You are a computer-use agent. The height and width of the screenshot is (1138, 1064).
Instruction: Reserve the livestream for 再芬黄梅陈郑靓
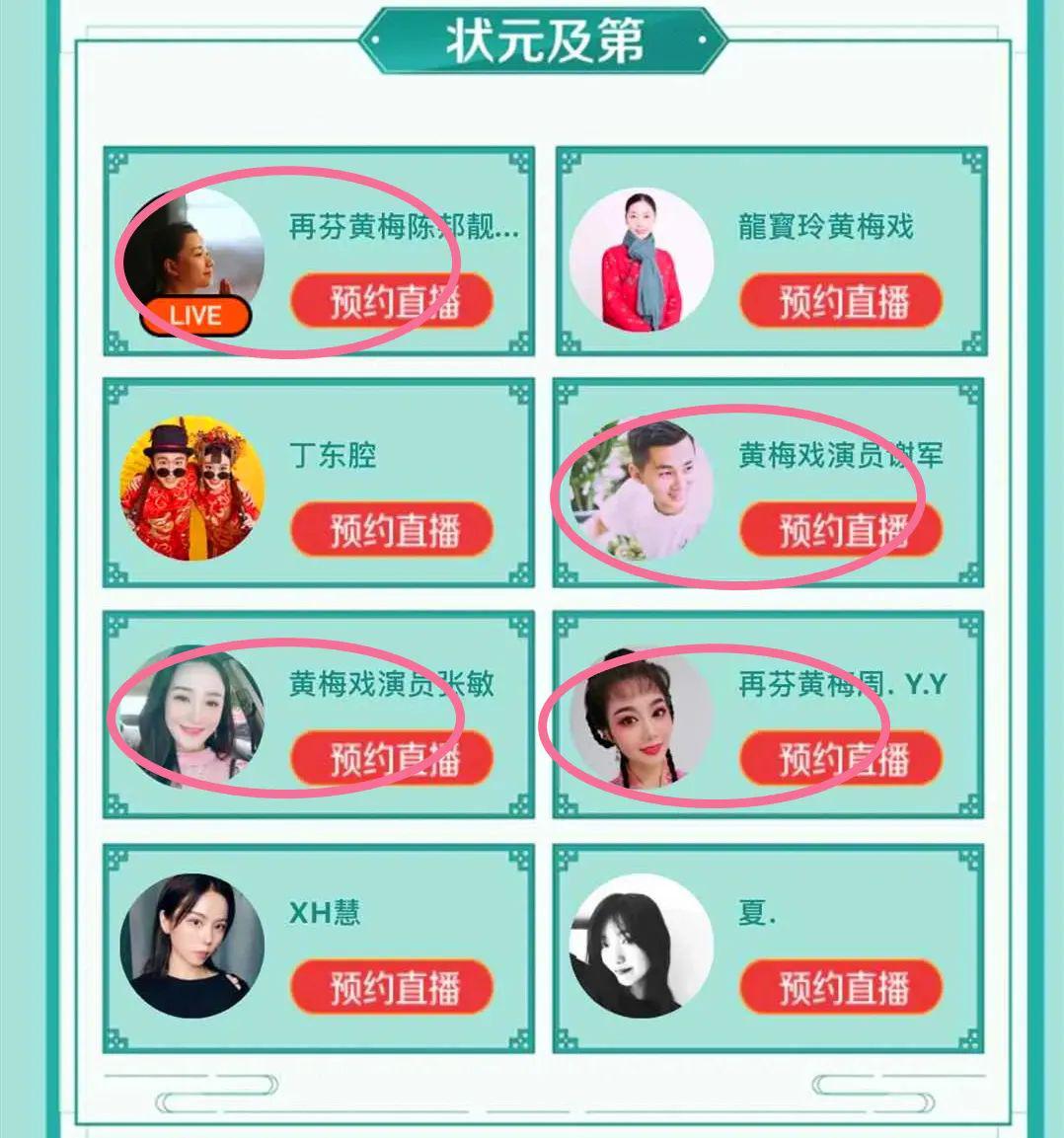[x=390, y=301]
